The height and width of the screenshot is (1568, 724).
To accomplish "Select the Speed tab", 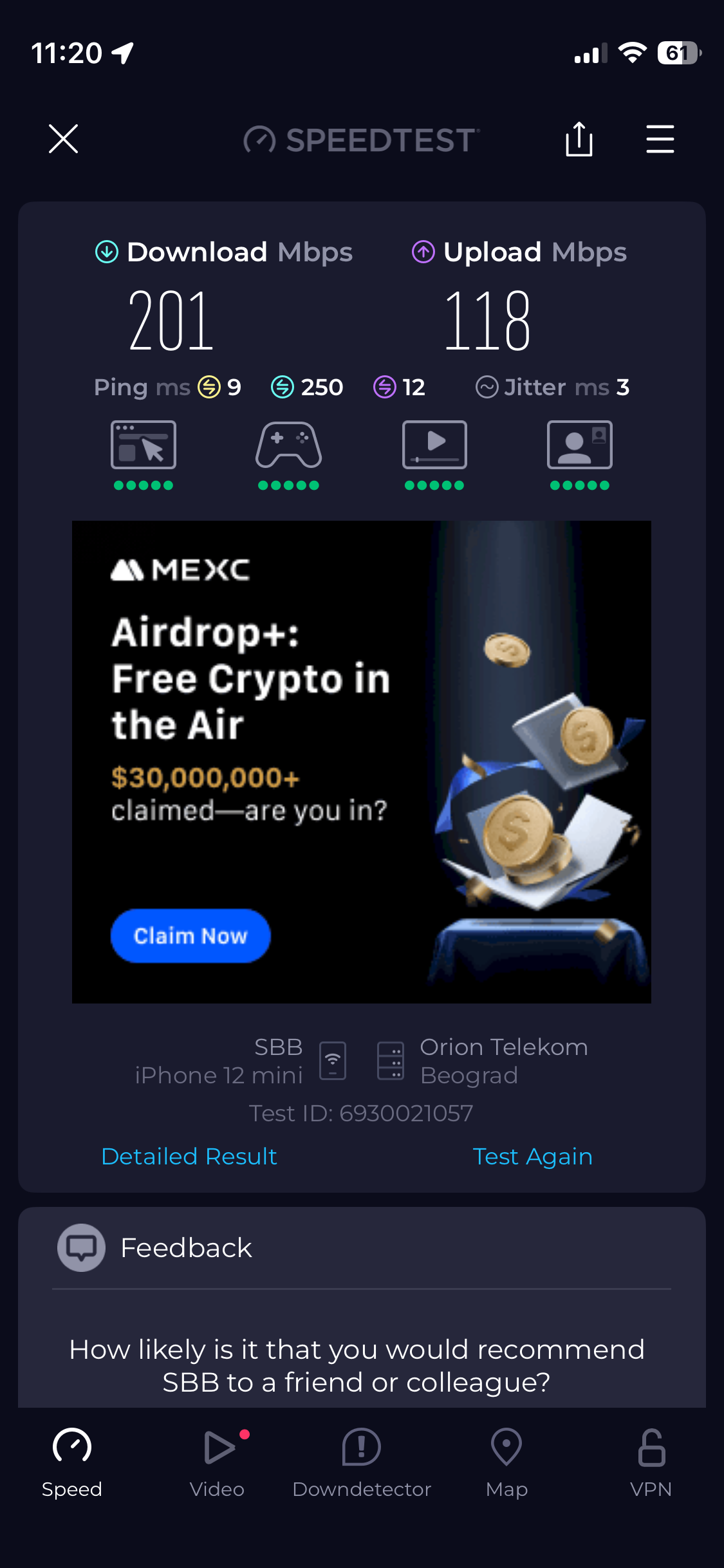I will pyautogui.click(x=72, y=1462).
